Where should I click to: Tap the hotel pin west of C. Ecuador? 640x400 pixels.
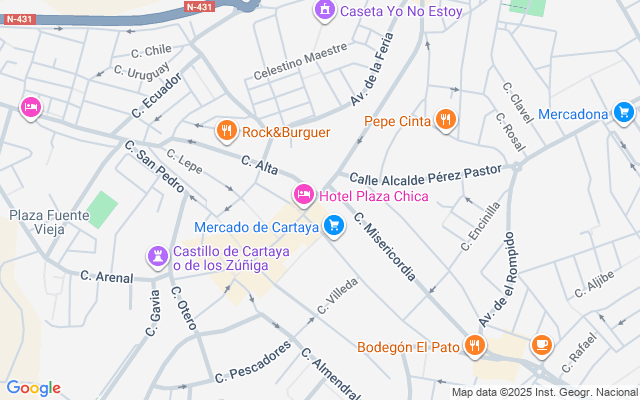point(31,107)
